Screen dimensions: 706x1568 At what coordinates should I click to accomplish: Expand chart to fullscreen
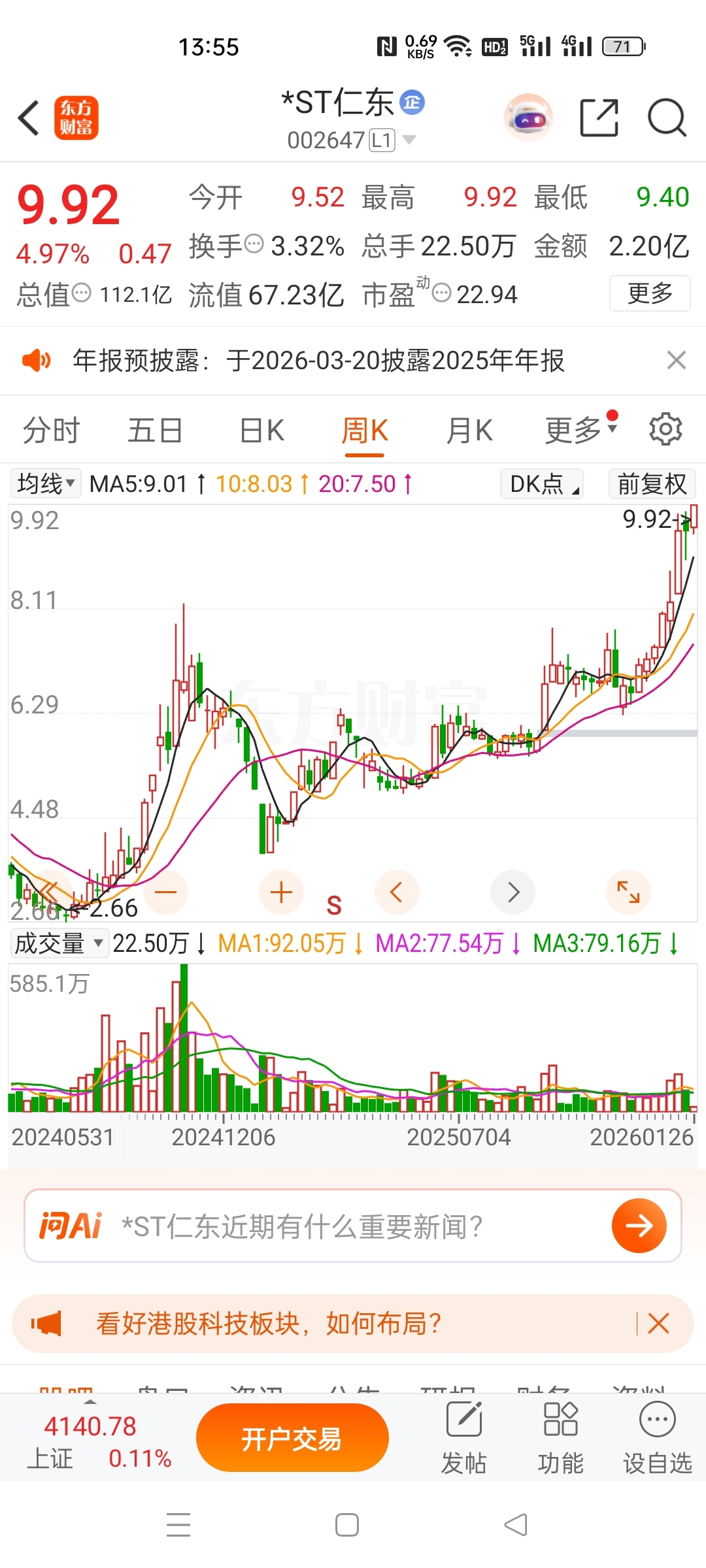tap(628, 892)
